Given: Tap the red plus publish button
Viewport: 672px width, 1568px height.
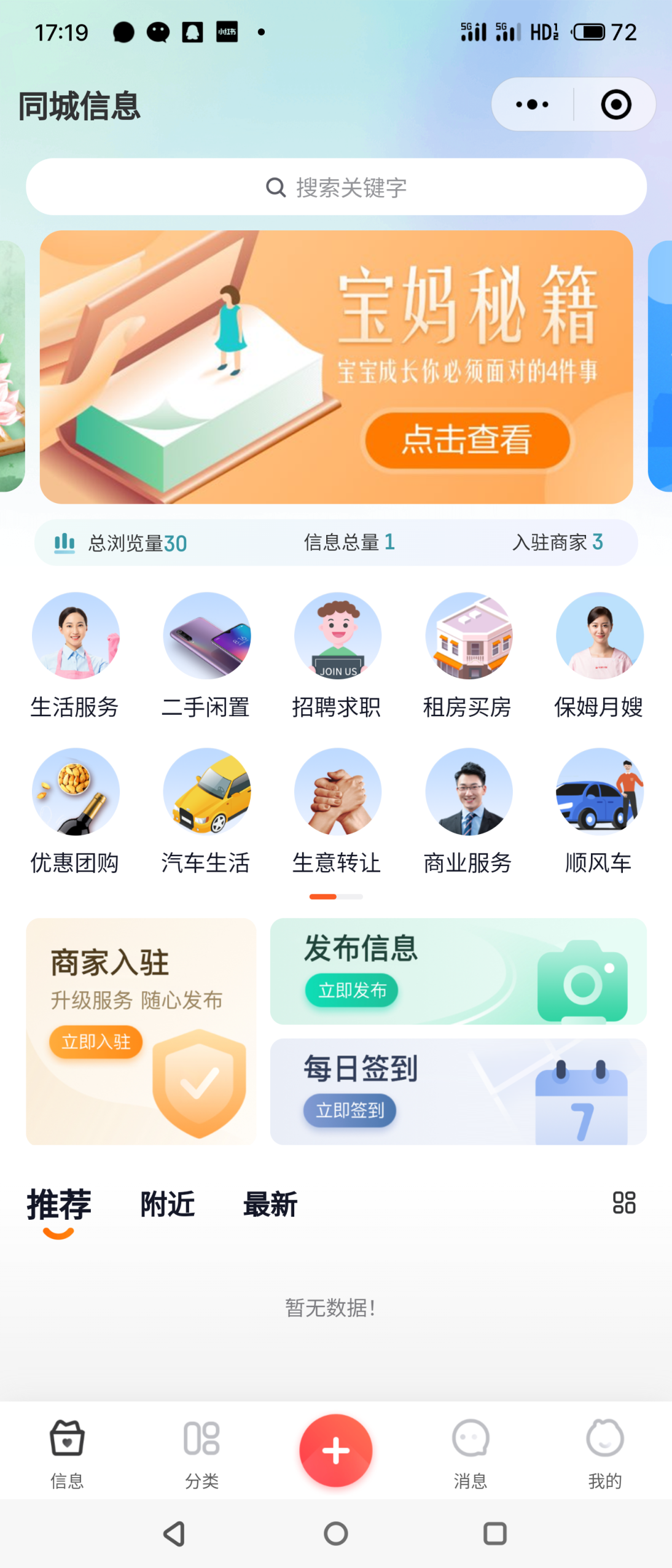Looking at the screenshot, I should pos(335,1449).
